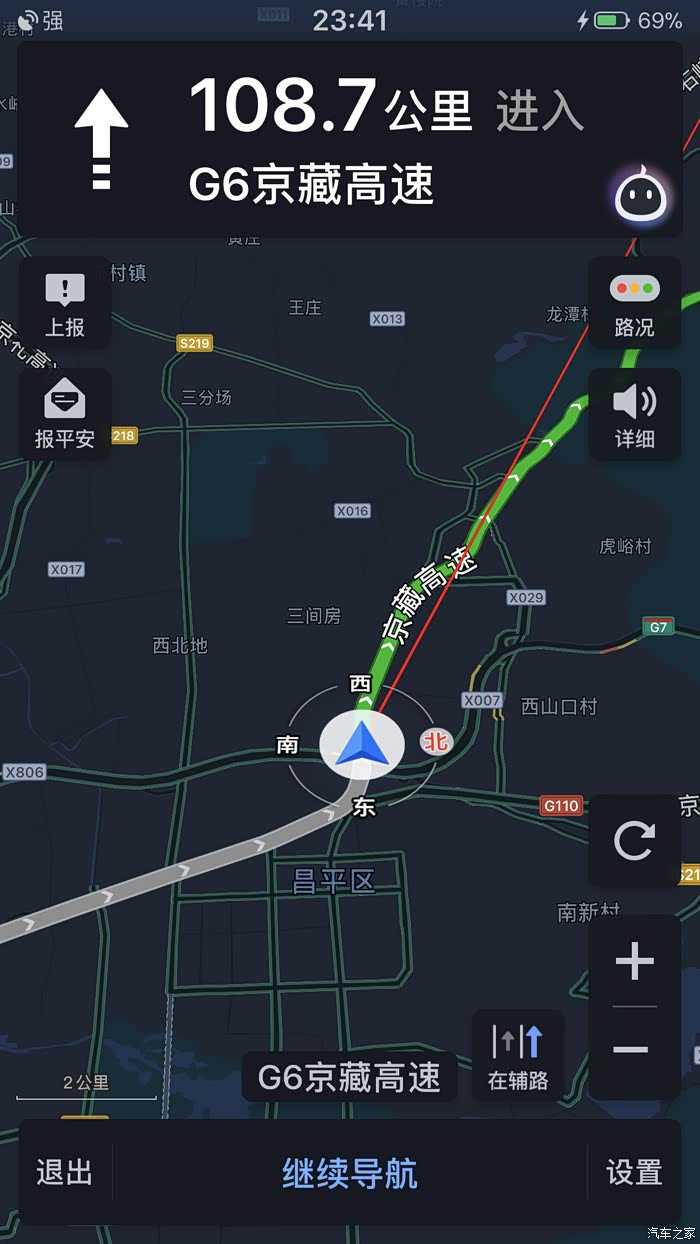Tap 退出 to exit navigation
Image resolution: width=700 pixels, height=1244 pixels.
coord(64,1172)
